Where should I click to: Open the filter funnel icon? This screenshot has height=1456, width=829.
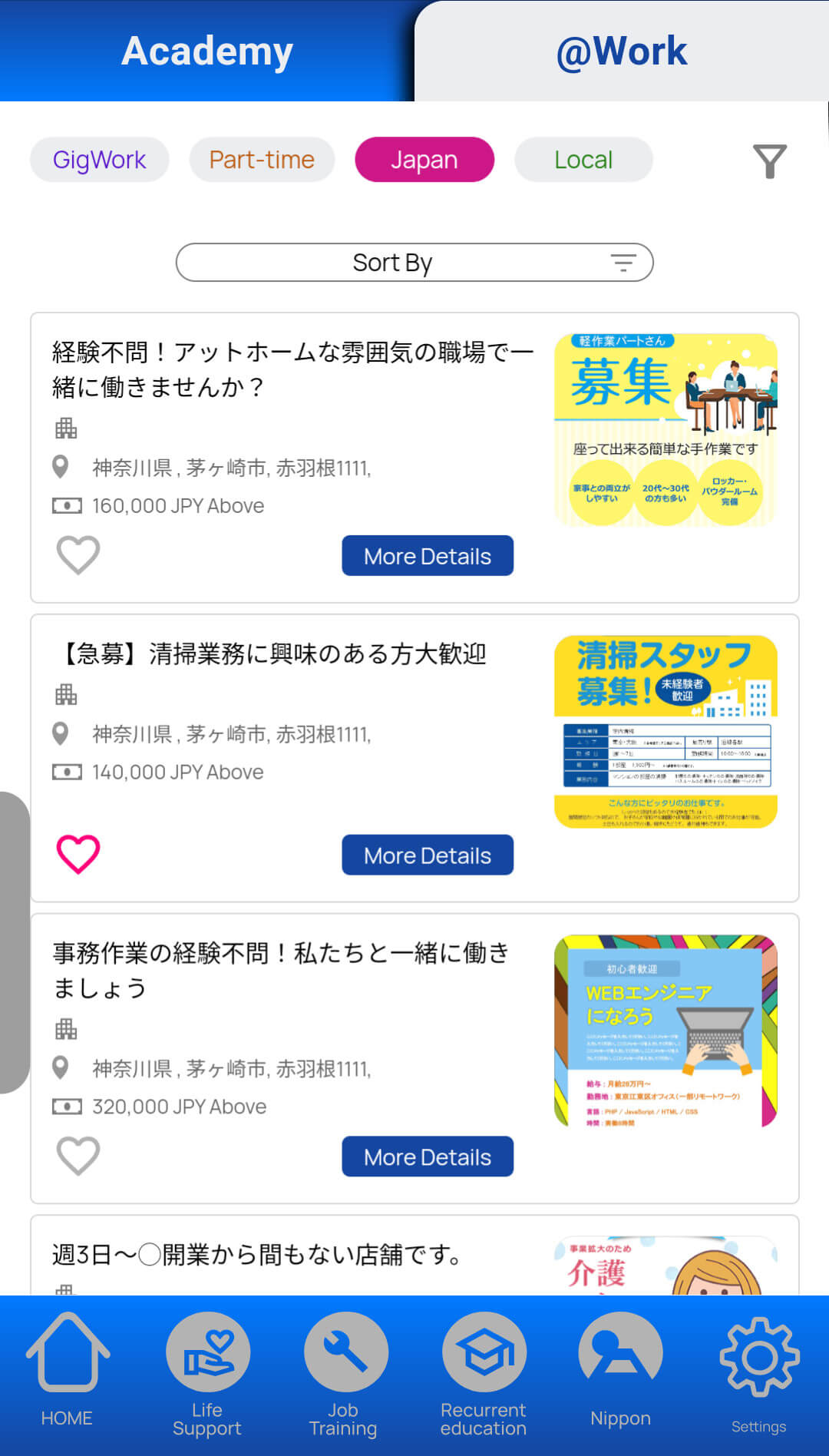pyautogui.click(x=769, y=160)
